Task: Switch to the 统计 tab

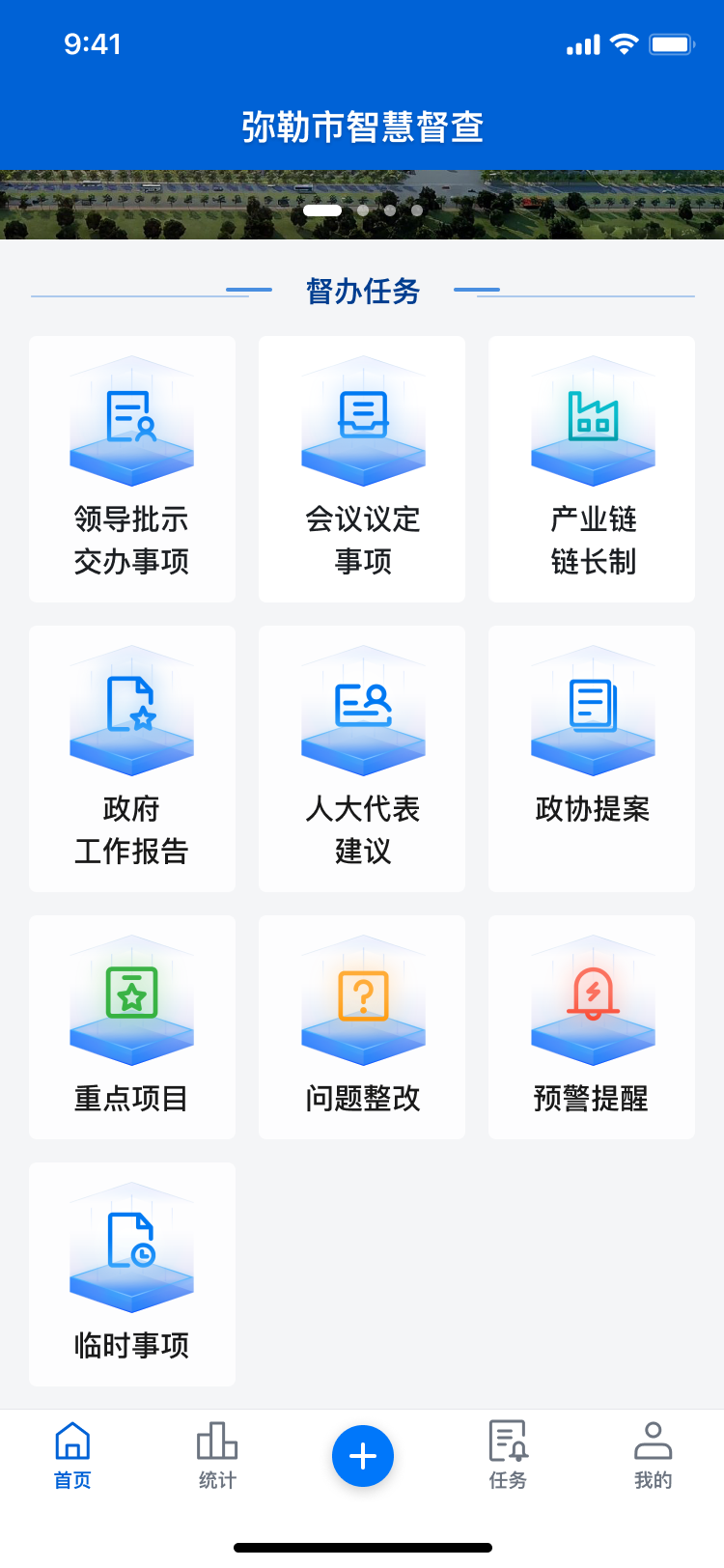Action: pyautogui.click(x=217, y=1456)
